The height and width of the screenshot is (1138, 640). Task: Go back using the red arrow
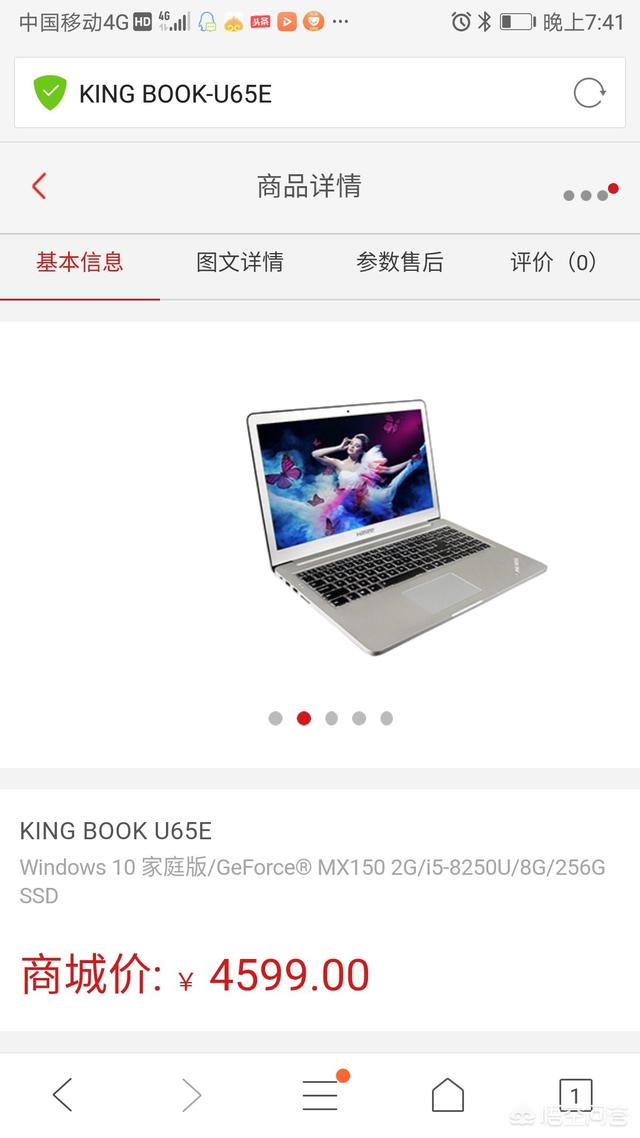tap(39, 186)
